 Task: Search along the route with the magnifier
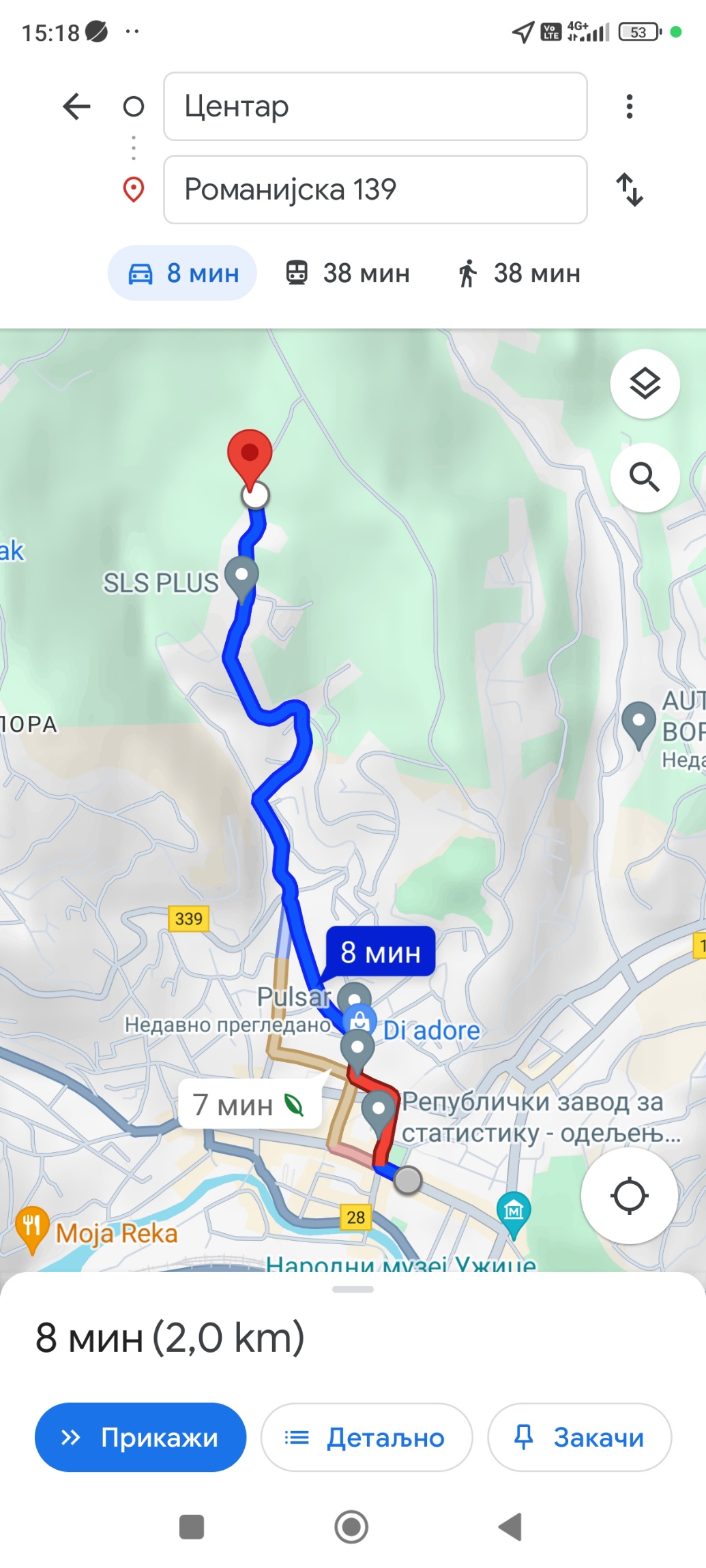pos(644,477)
